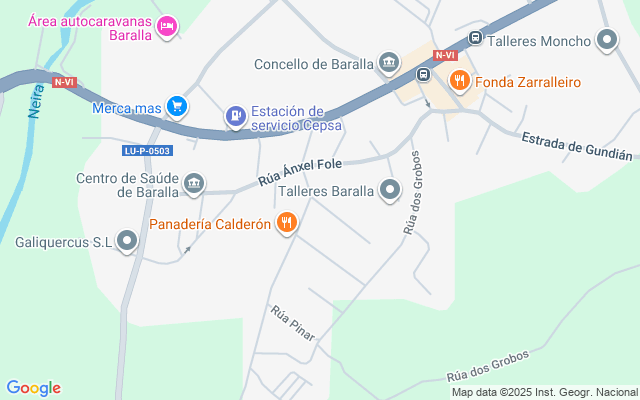
Task: Open the Panadería Calderón restaurant pin
Action: 287,223
